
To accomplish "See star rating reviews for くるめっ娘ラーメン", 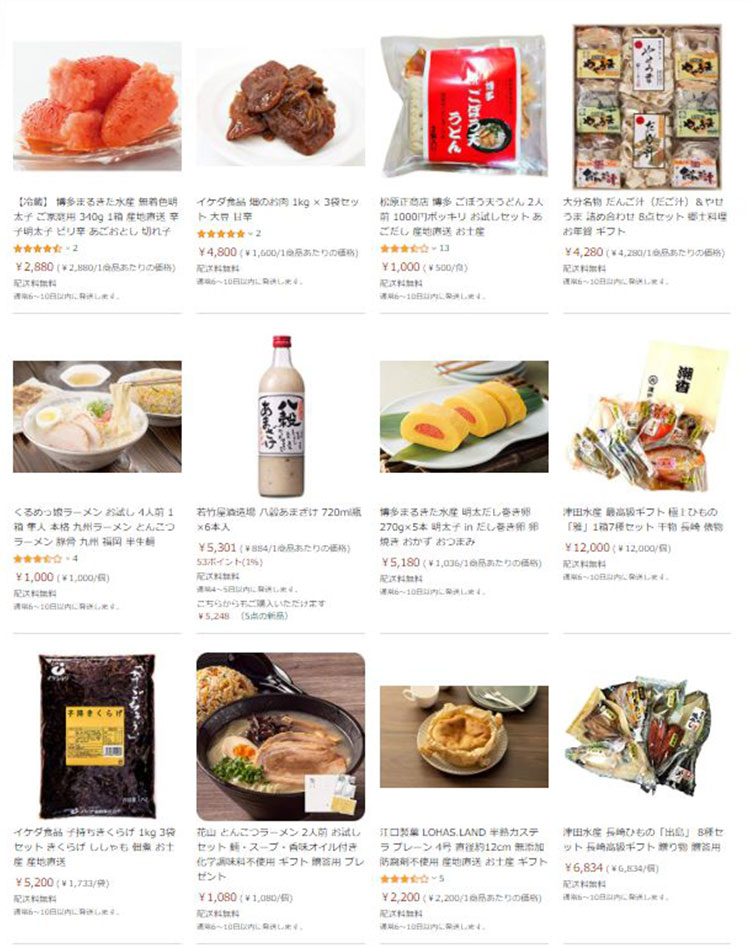I will click(x=39, y=558).
